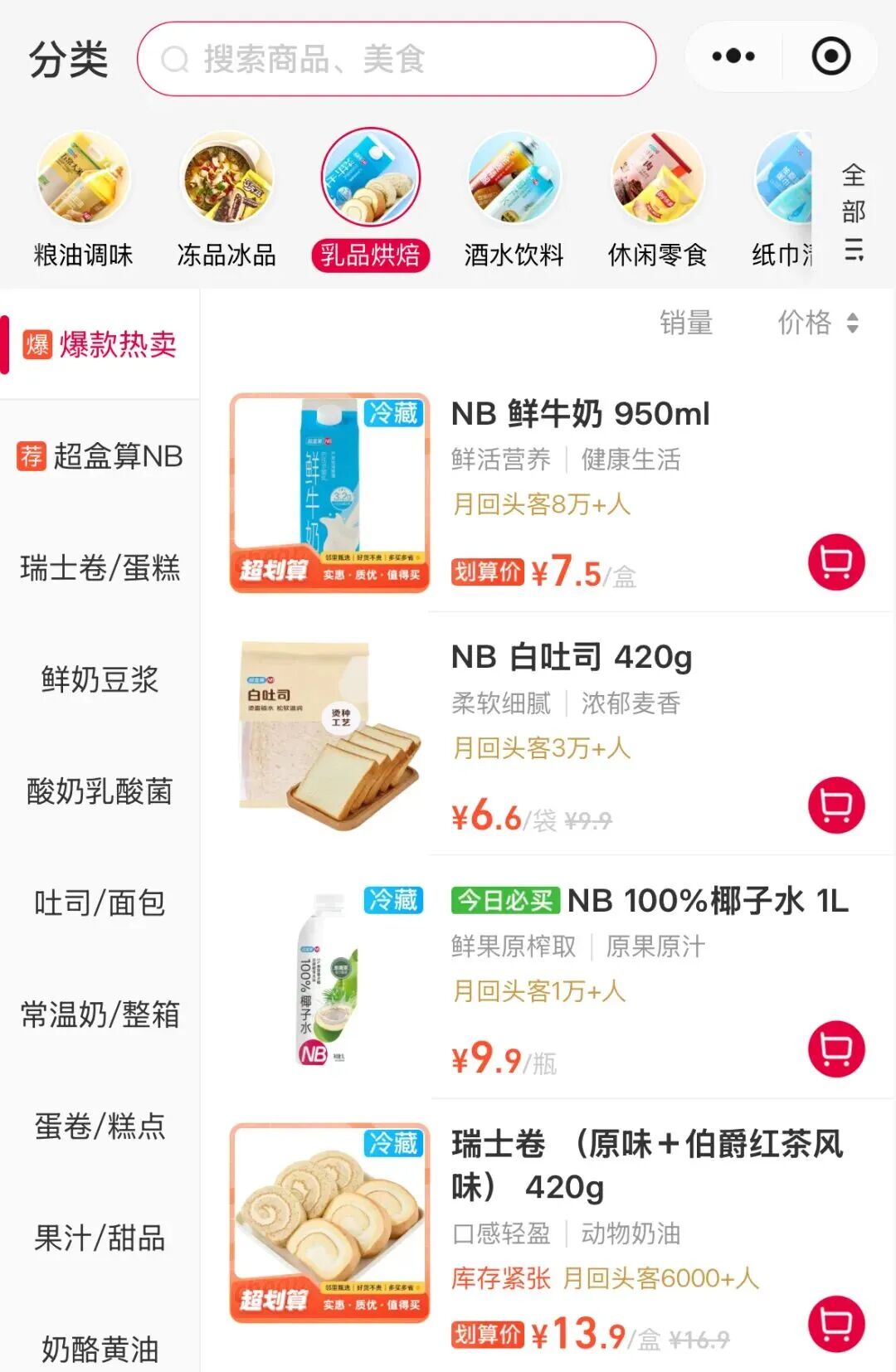Screen dimensions: 896x1372
Task: Choose 酸奶乳酸菌 subcategory
Action: (x=100, y=791)
